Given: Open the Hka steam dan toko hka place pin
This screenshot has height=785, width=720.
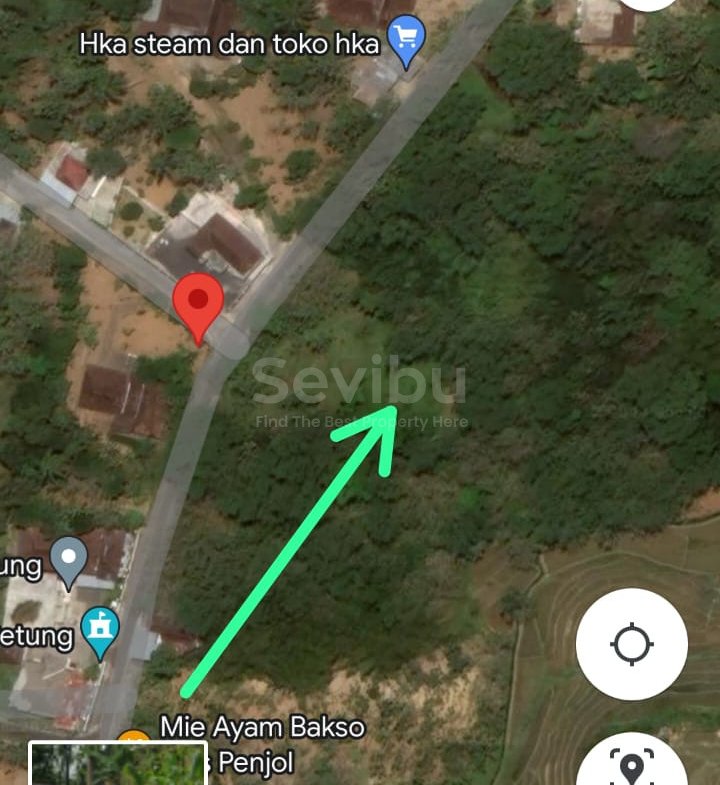Looking at the screenshot, I should click(x=406, y=41).
